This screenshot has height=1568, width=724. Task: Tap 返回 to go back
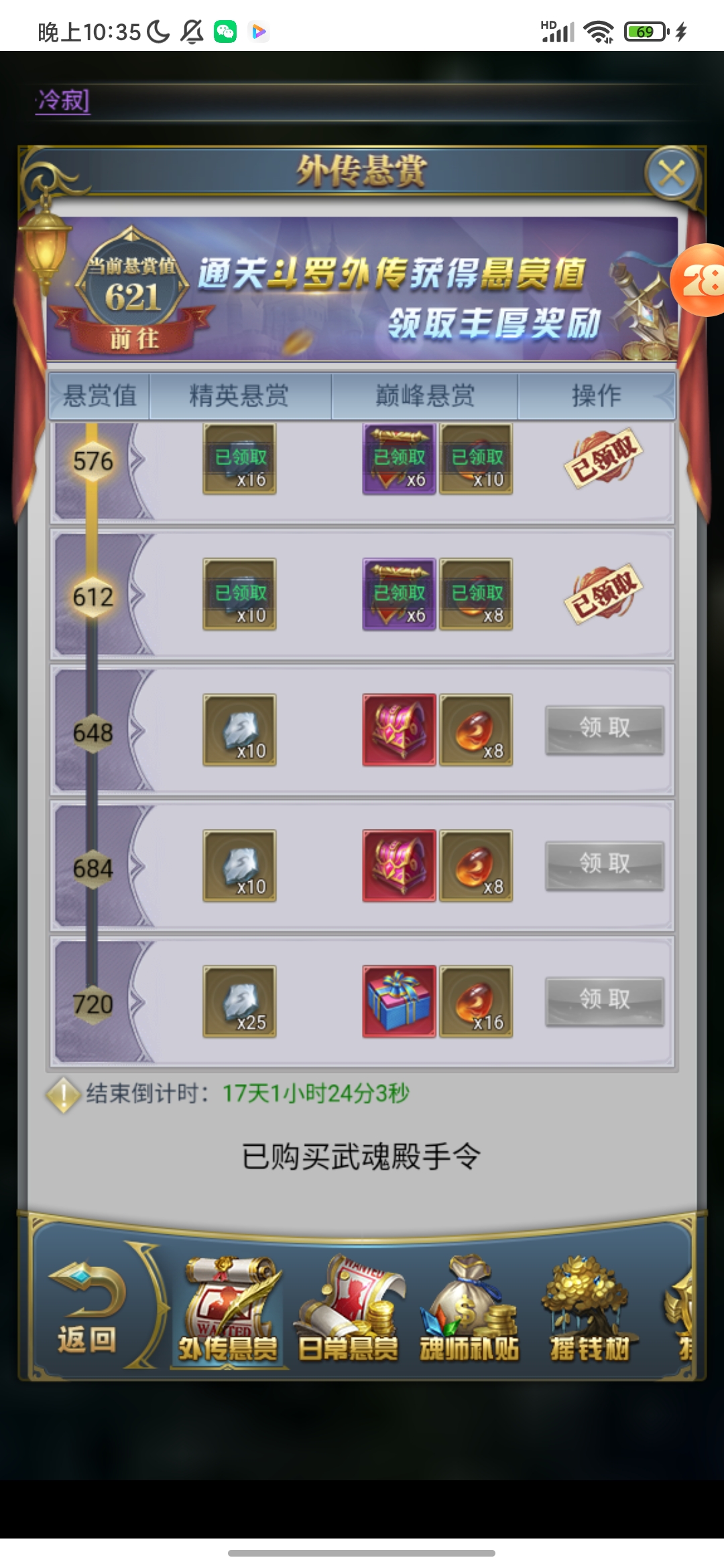point(87,1310)
